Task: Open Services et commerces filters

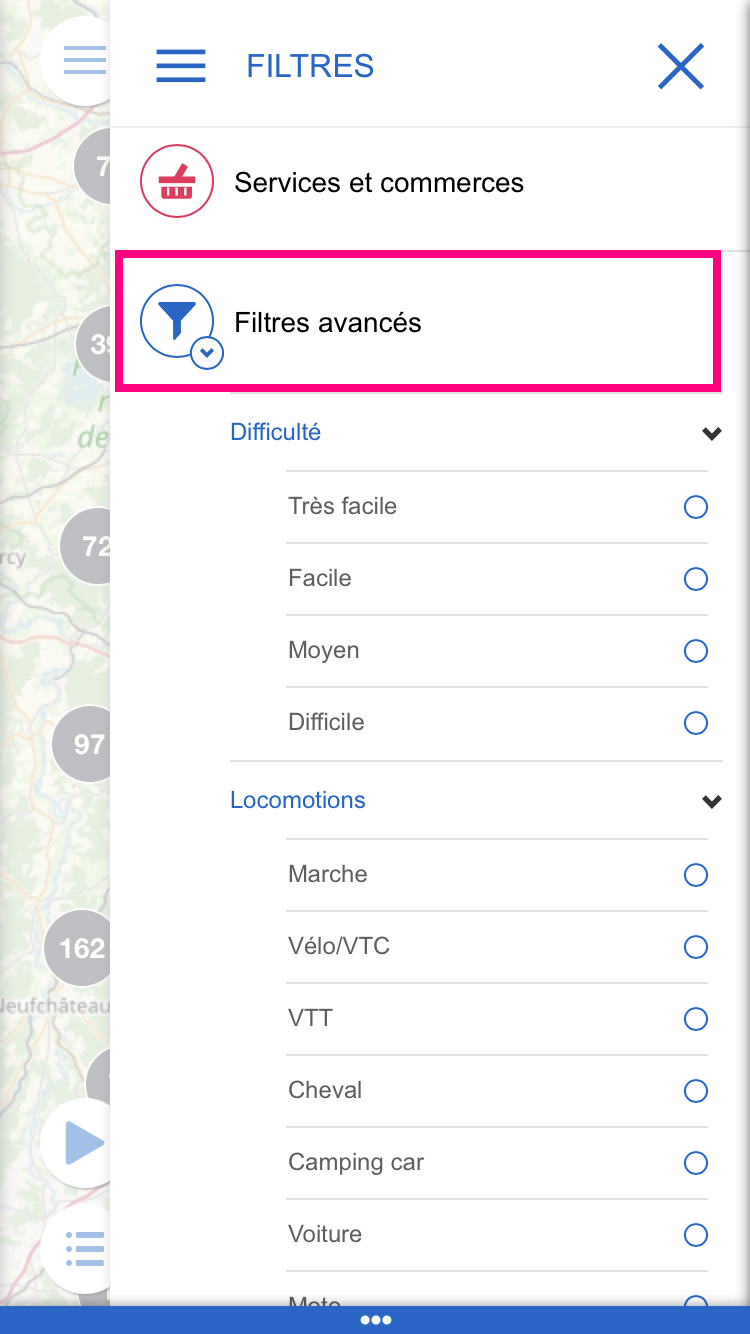Action: 378,183
